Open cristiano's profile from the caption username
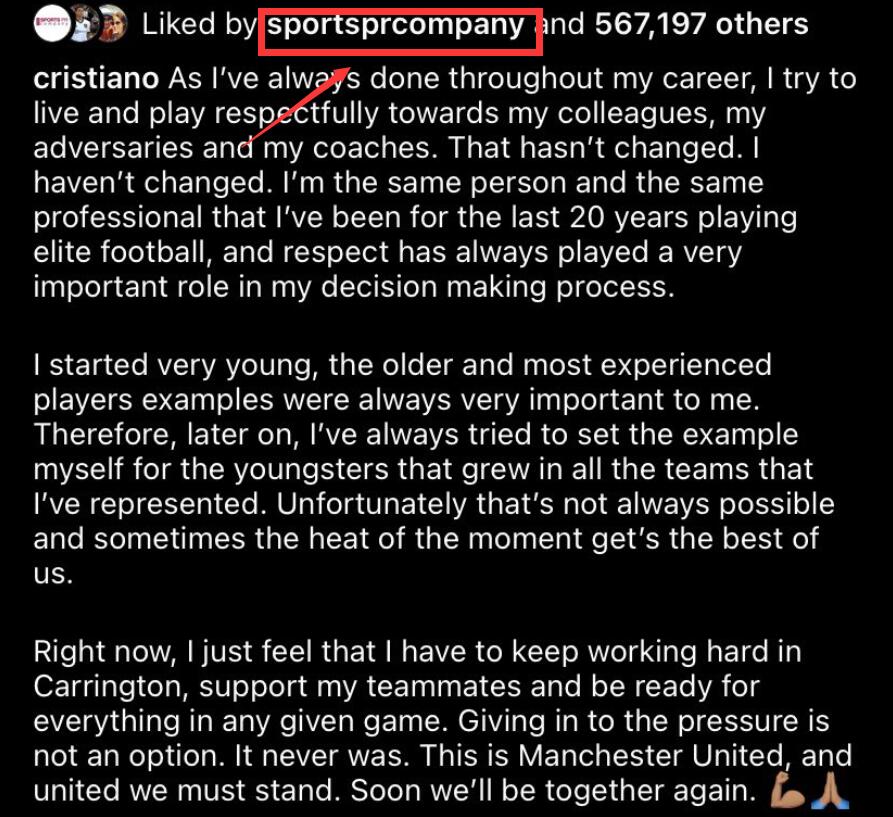The image size is (893, 817). pos(96,78)
